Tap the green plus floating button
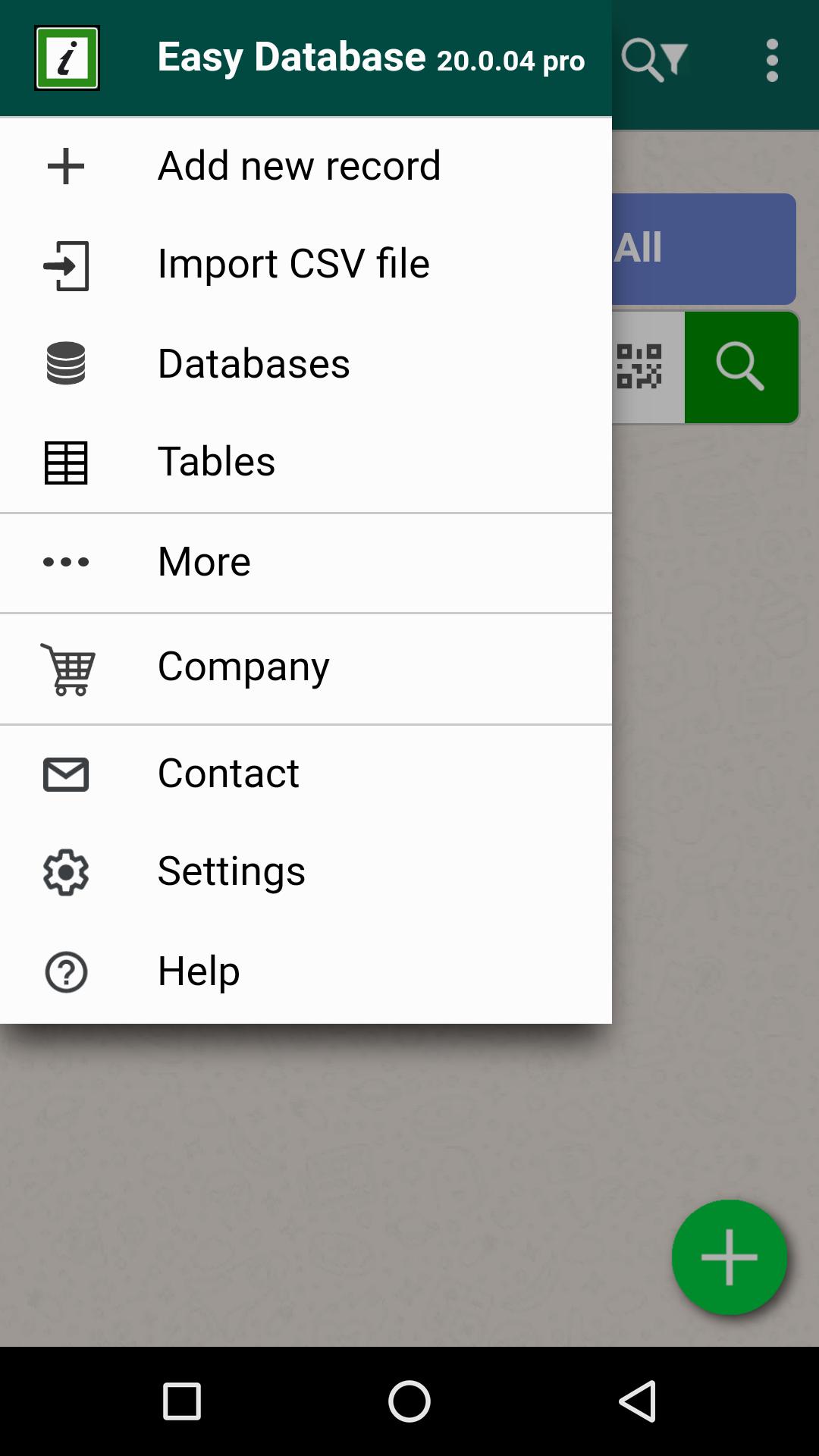819x1456 pixels. [729, 1257]
